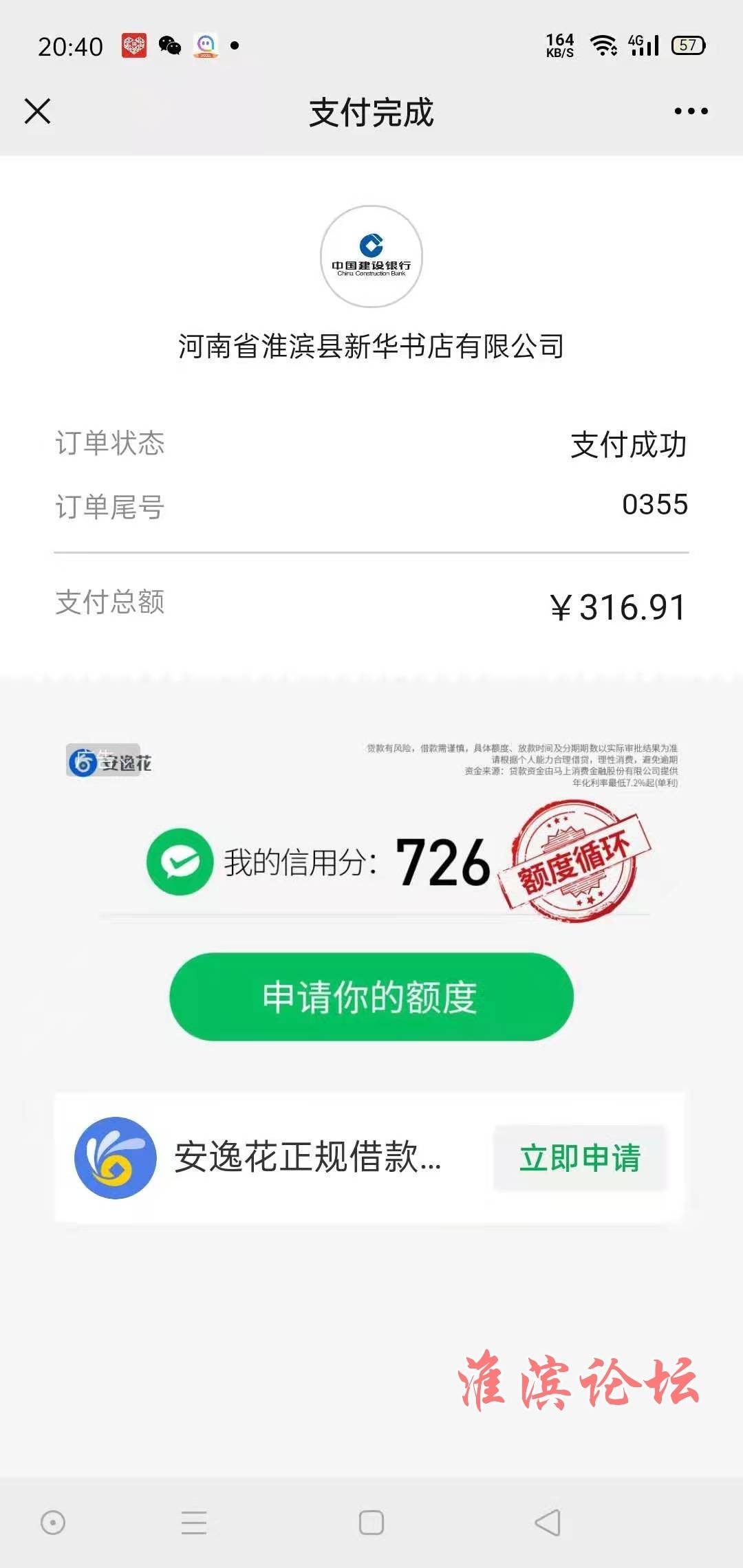Tap 立即申请 for 安逸花 loan
Screen dimensions: 743x1568
580,1157
